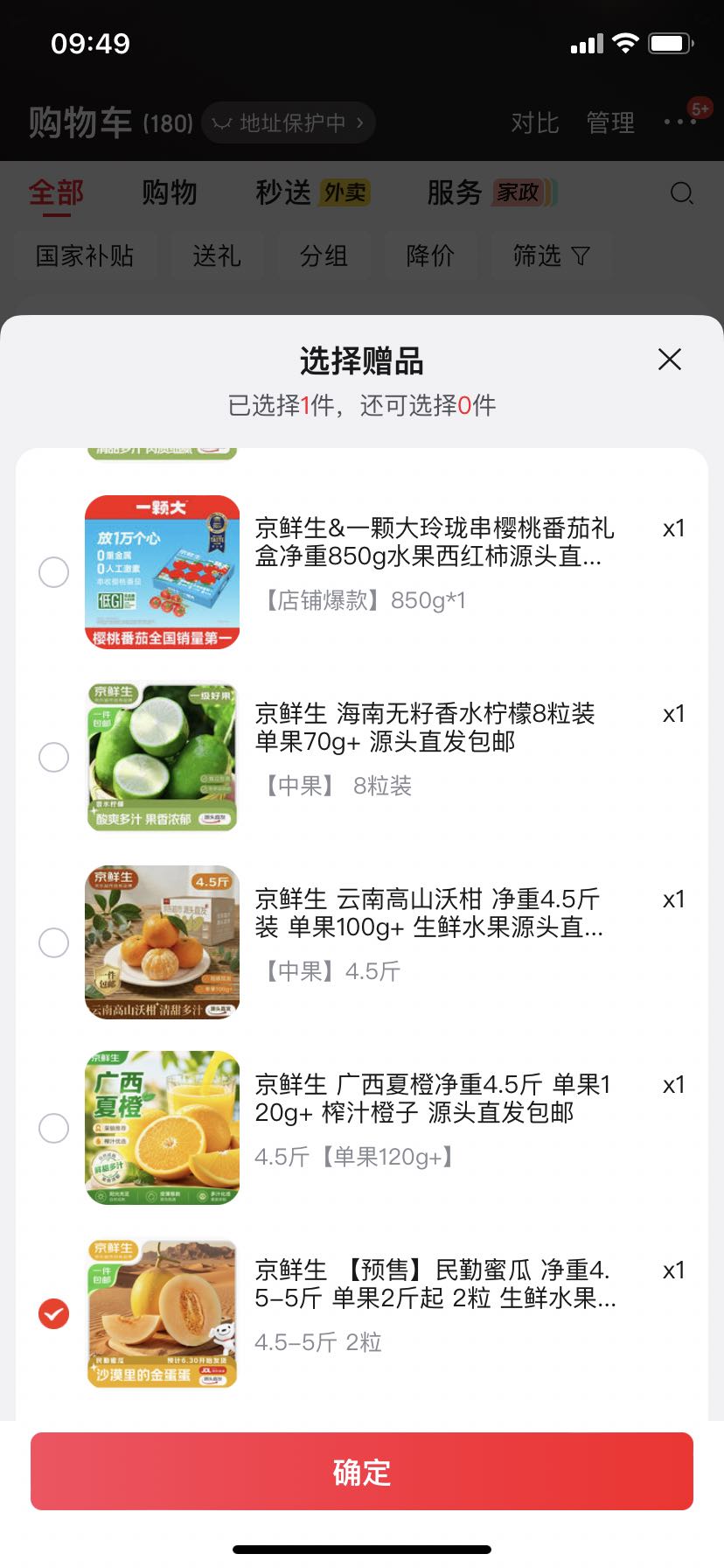724x1568 pixels.
Task: Close the 选择赠品 gift selection sheet
Action: pyautogui.click(x=670, y=359)
